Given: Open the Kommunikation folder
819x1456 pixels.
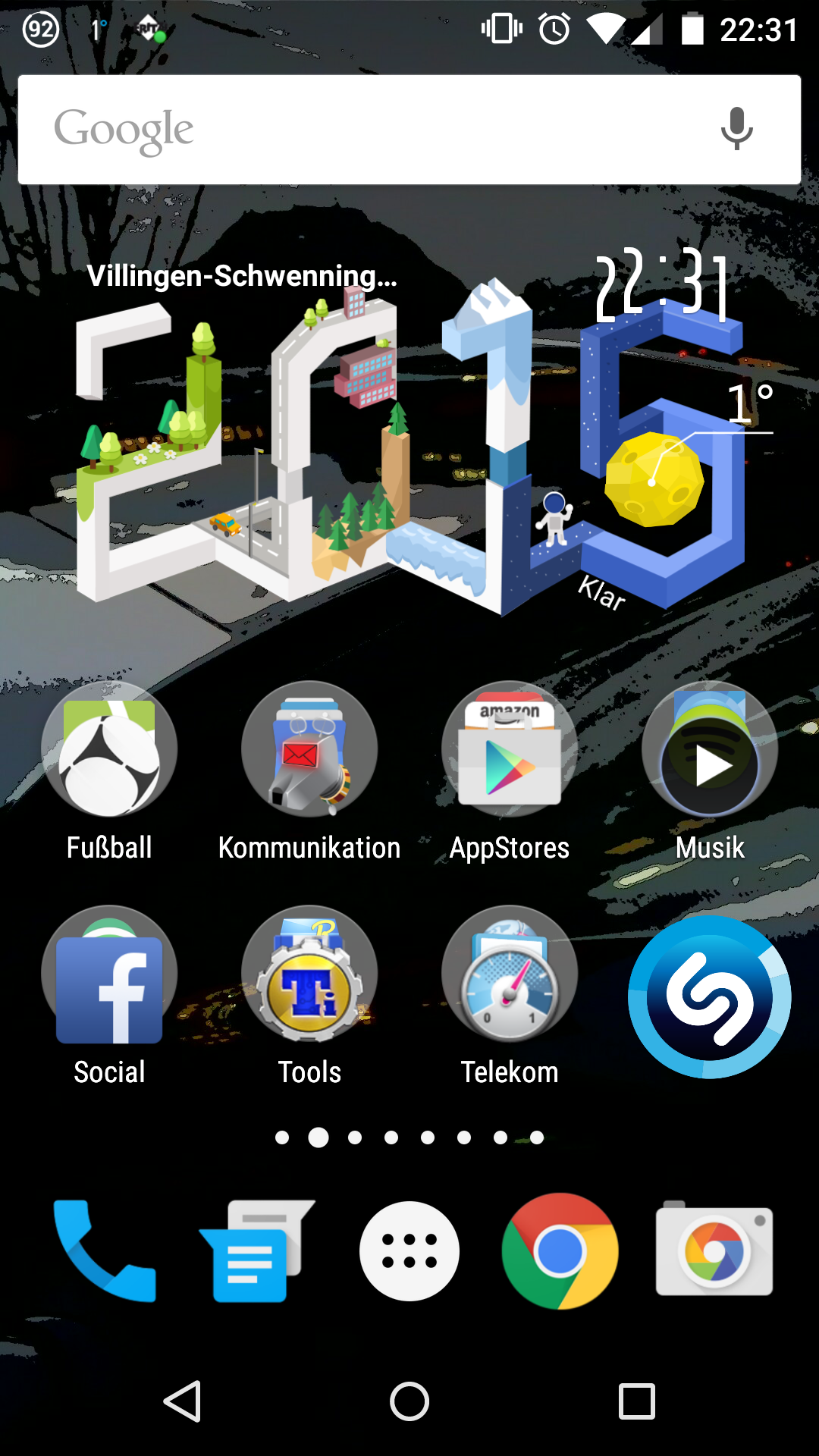Looking at the screenshot, I should (x=309, y=749).
